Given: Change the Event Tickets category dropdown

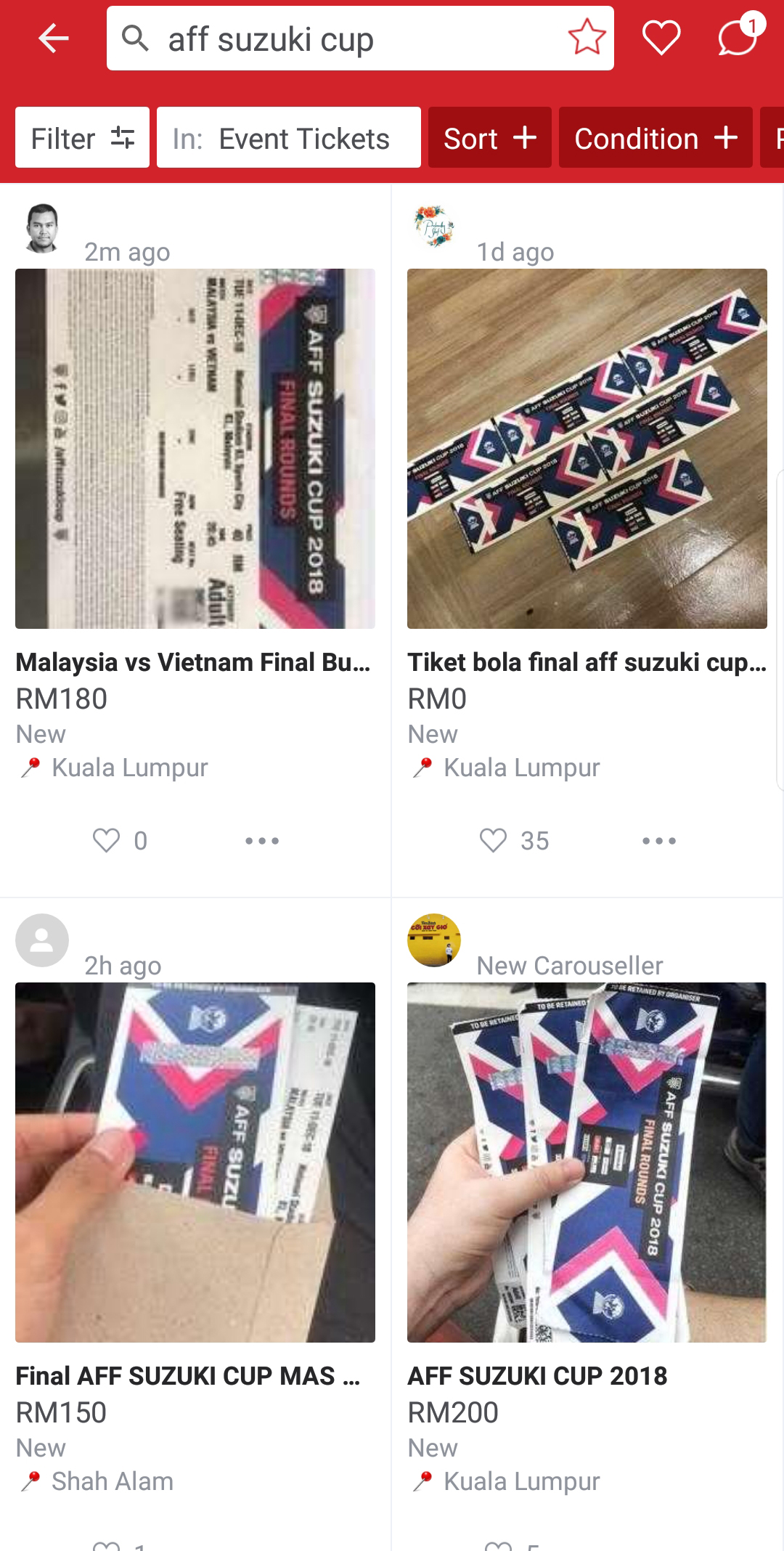Looking at the screenshot, I should click(288, 137).
